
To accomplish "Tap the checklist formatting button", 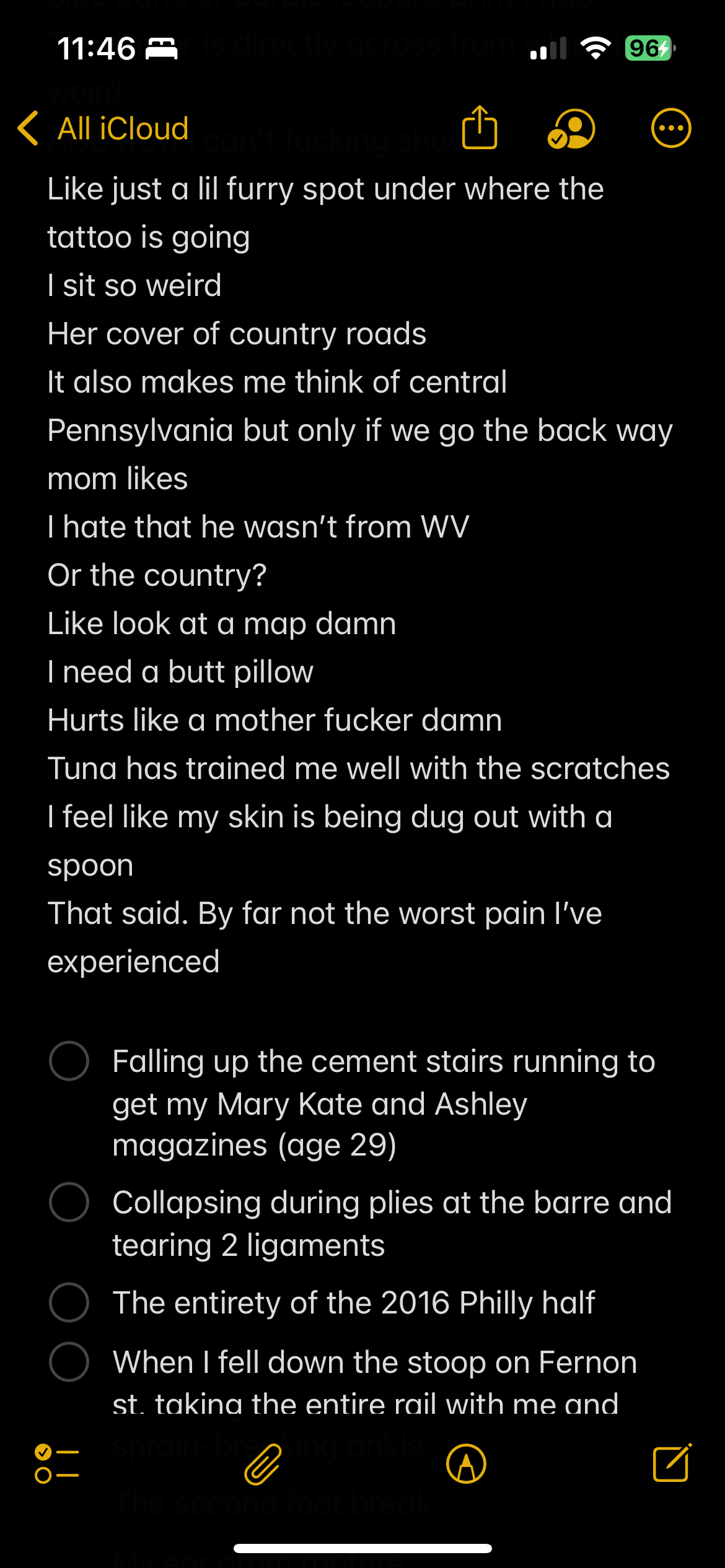I will point(56,1464).
